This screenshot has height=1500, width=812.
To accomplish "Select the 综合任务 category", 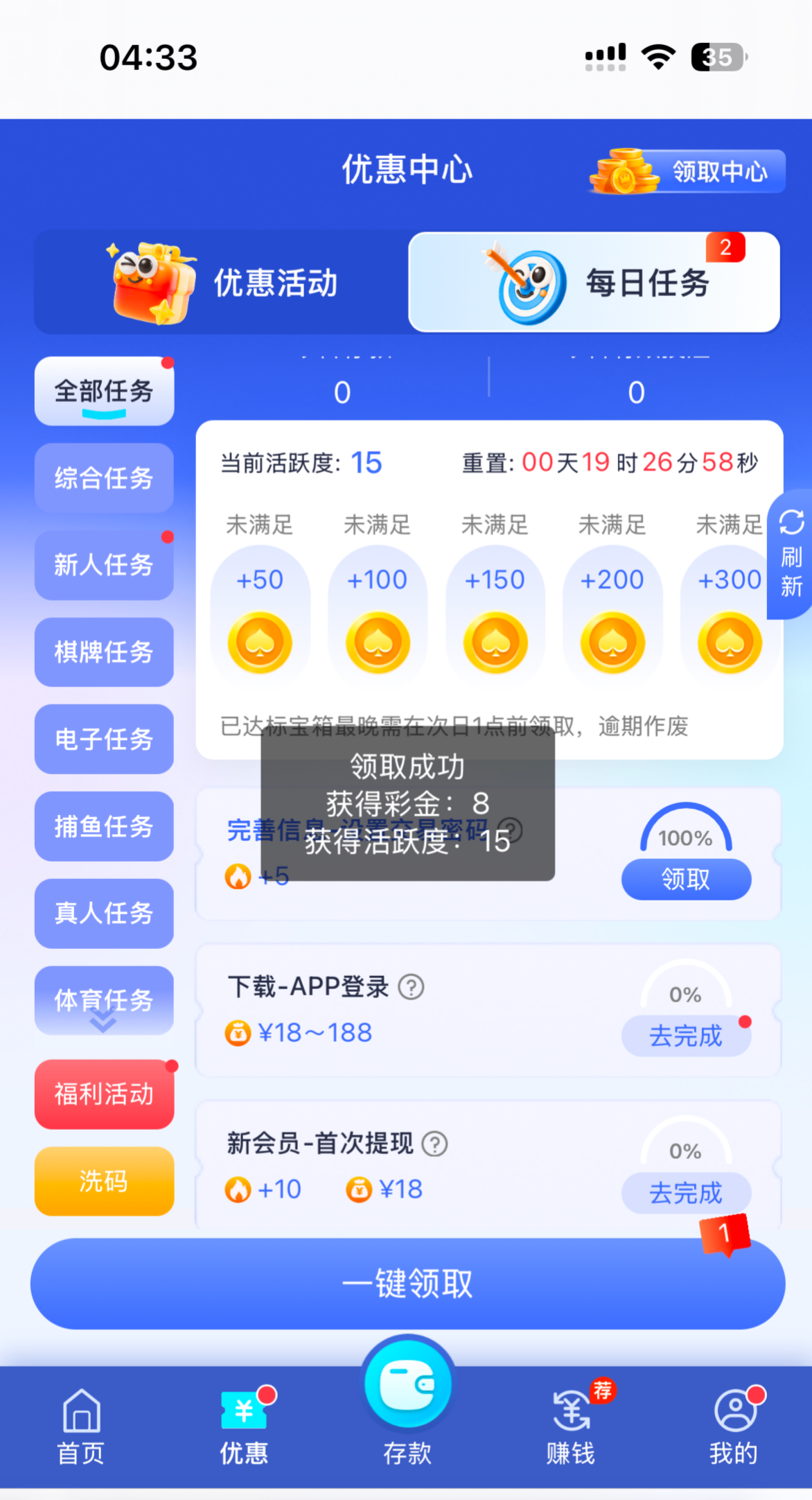I will (104, 478).
